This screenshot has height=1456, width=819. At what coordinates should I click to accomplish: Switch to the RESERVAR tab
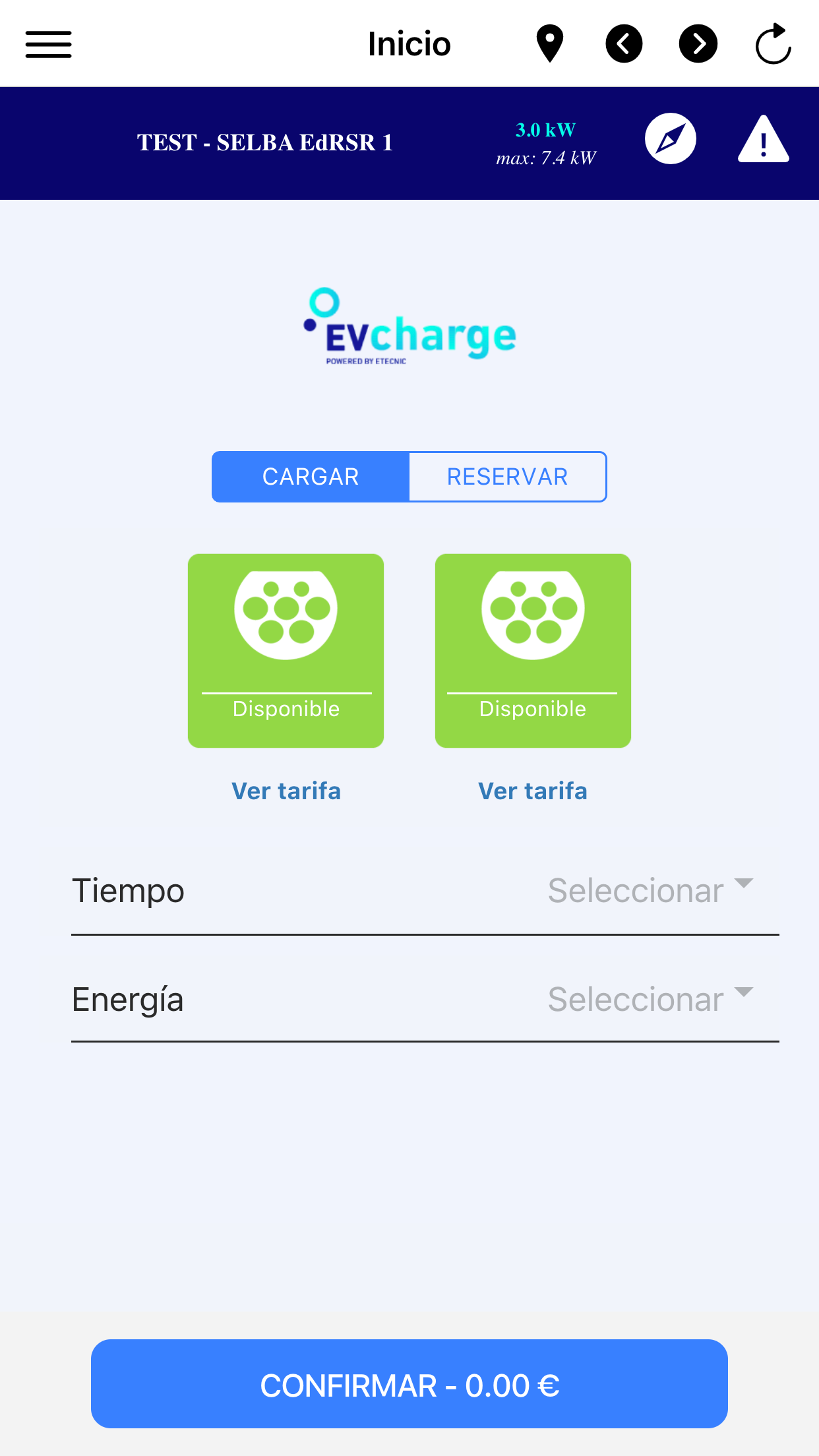508,476
